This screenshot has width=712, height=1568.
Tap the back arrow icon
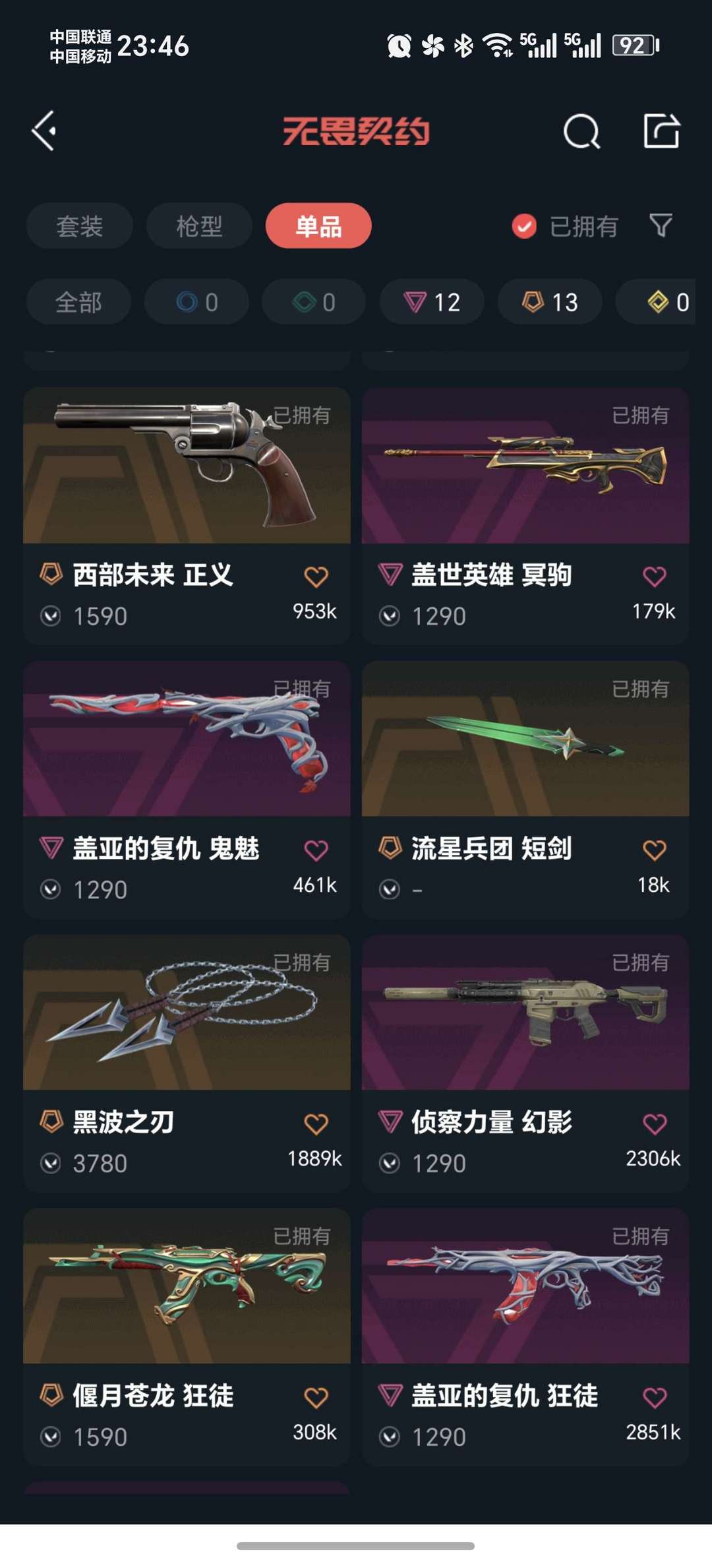pos(44,131)
